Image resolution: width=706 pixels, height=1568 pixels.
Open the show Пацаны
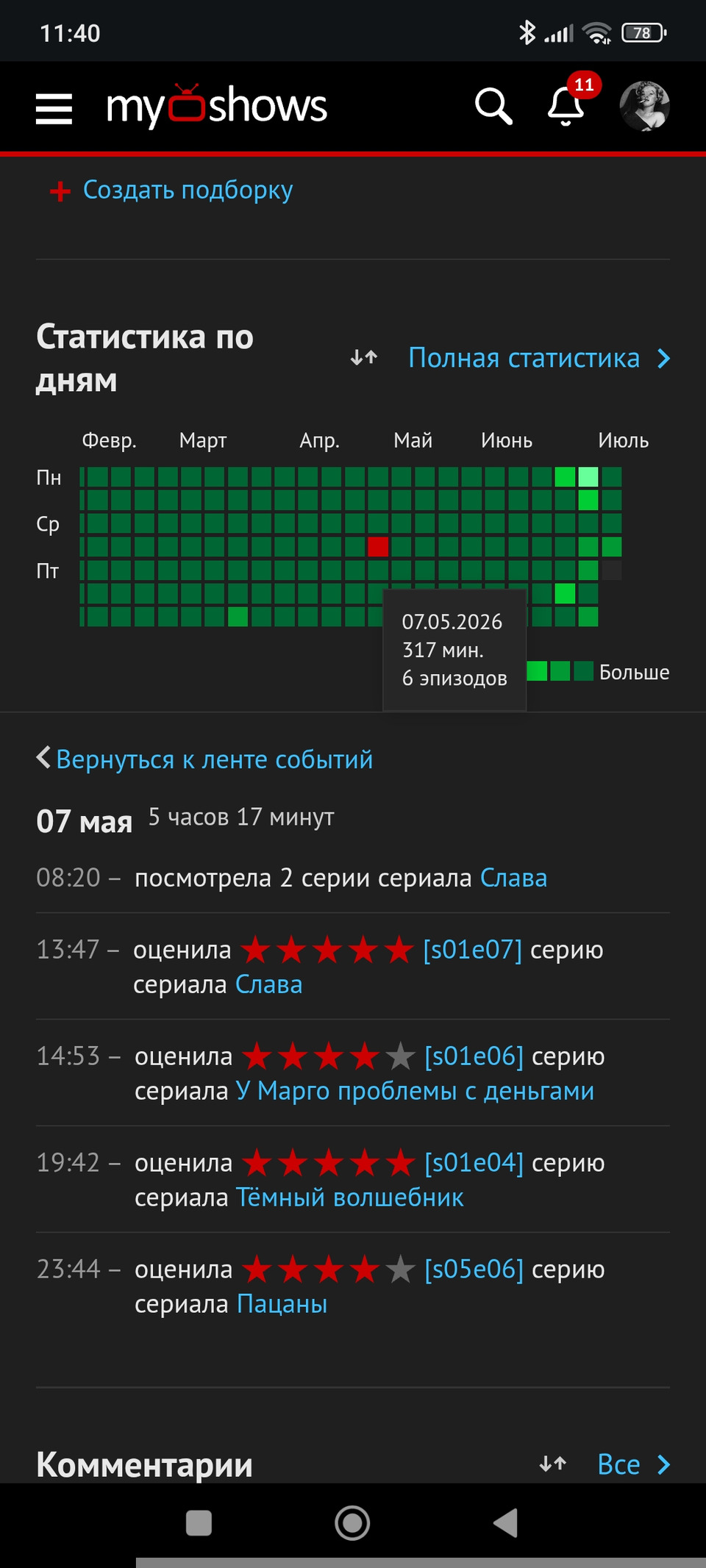pyautogui.click(x=282, y=1304)
